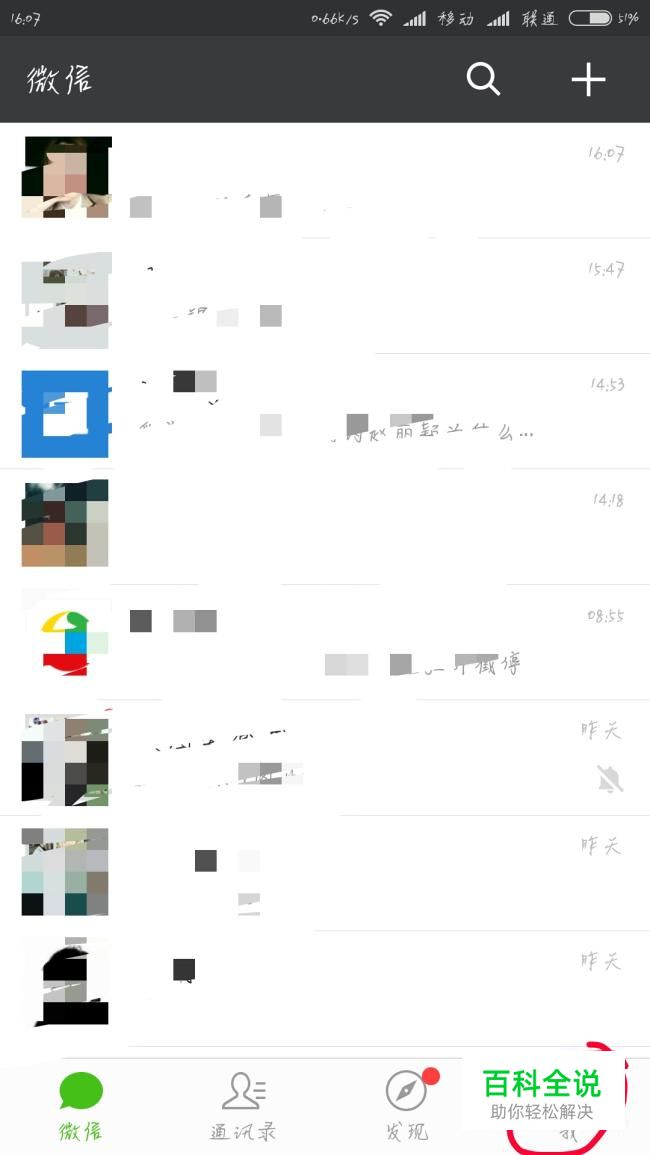Switch to the 发现 discover tab
This screenshot has height=1155, width=650.
tap(407, 1107)
